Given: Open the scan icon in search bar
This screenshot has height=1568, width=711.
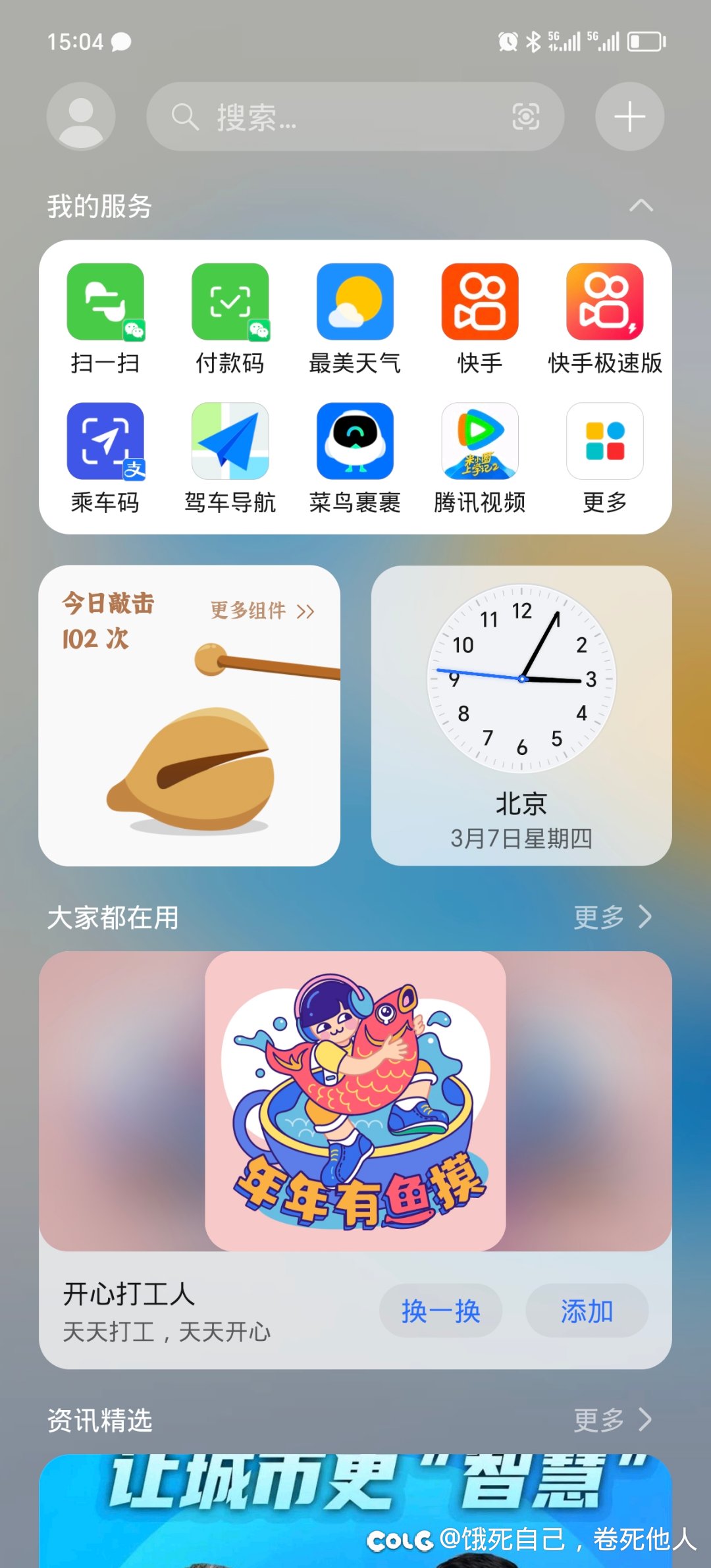Looking at the screenshot, I should coord(525,117).
